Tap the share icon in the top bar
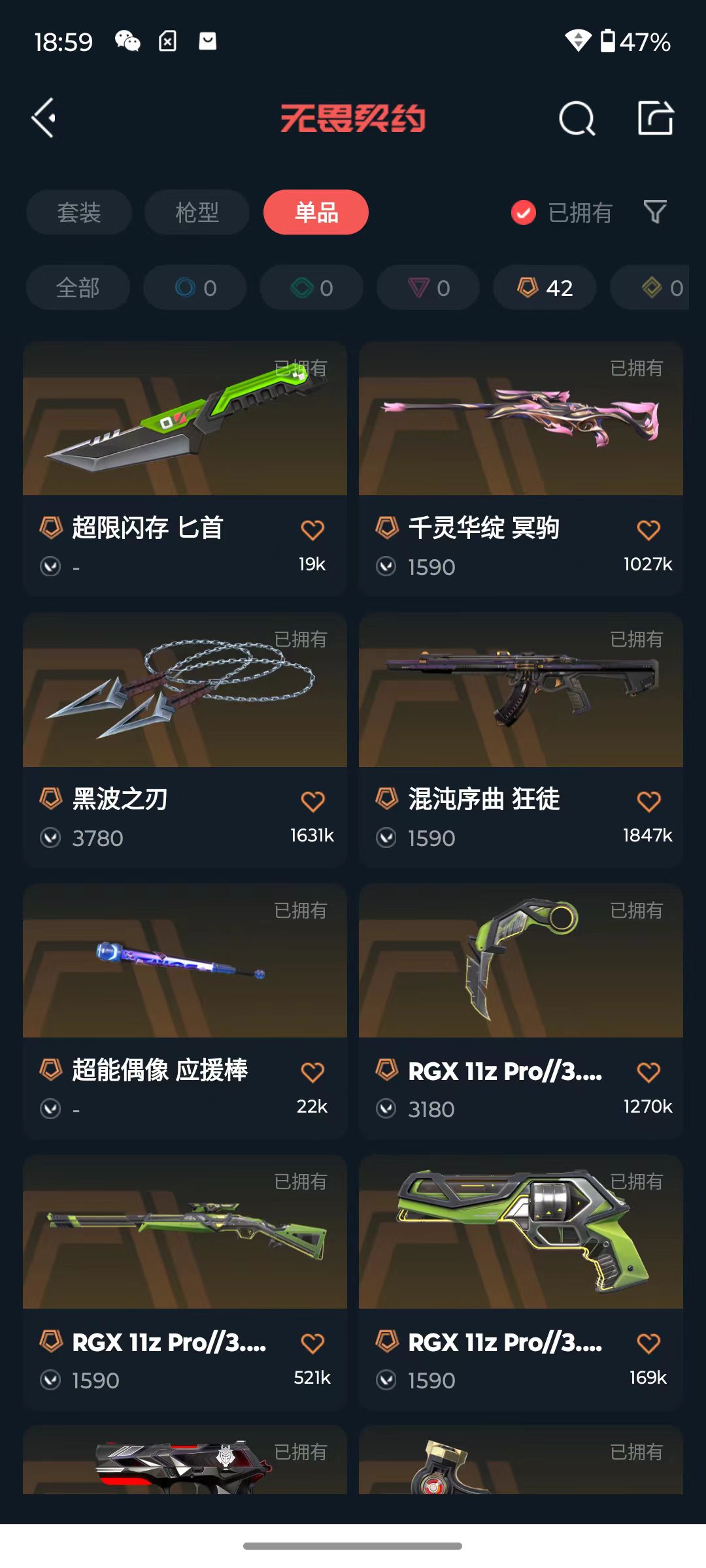 pos(655,118)
